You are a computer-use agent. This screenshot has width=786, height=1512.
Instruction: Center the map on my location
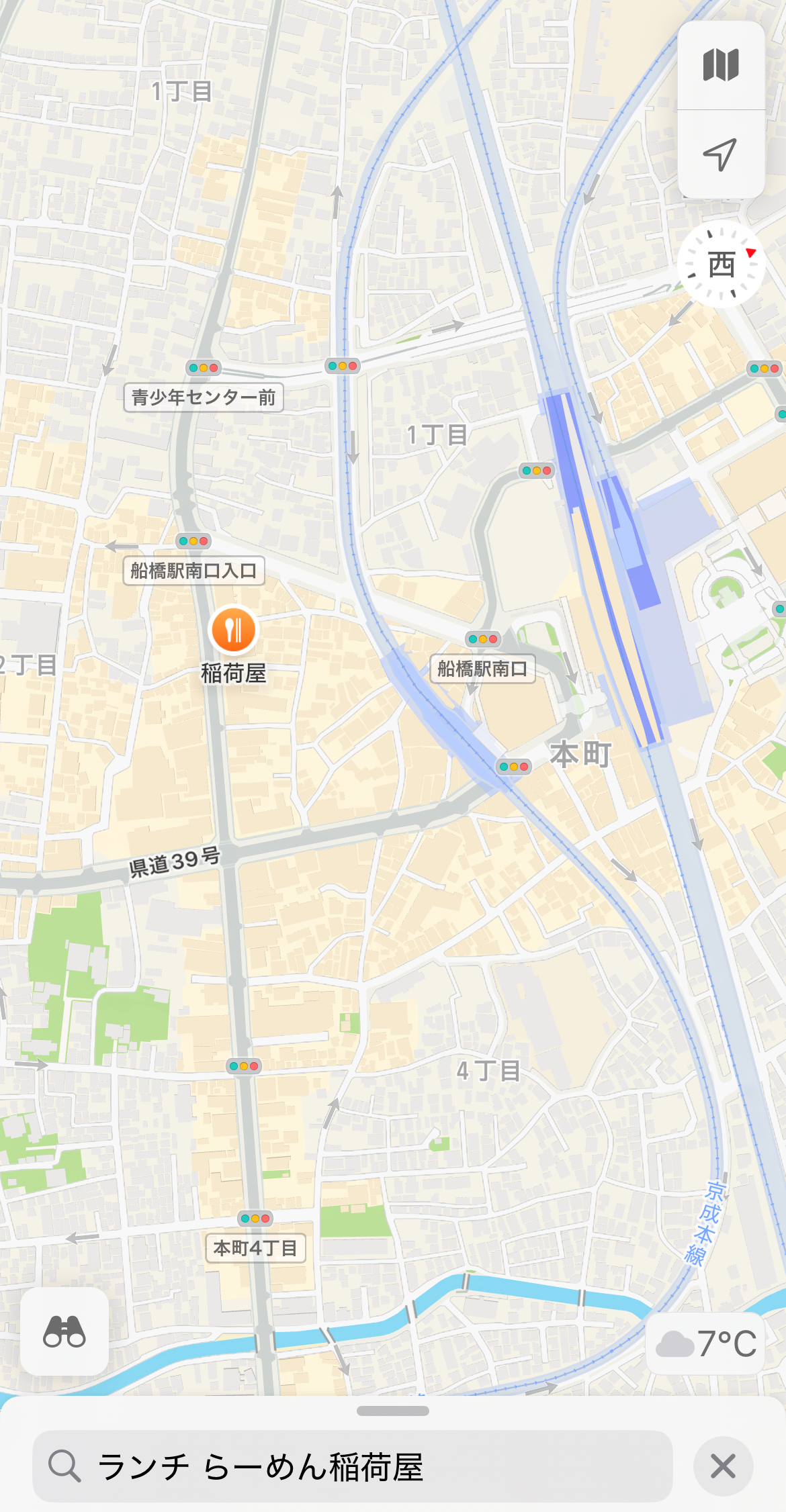[x=721, y=155]
